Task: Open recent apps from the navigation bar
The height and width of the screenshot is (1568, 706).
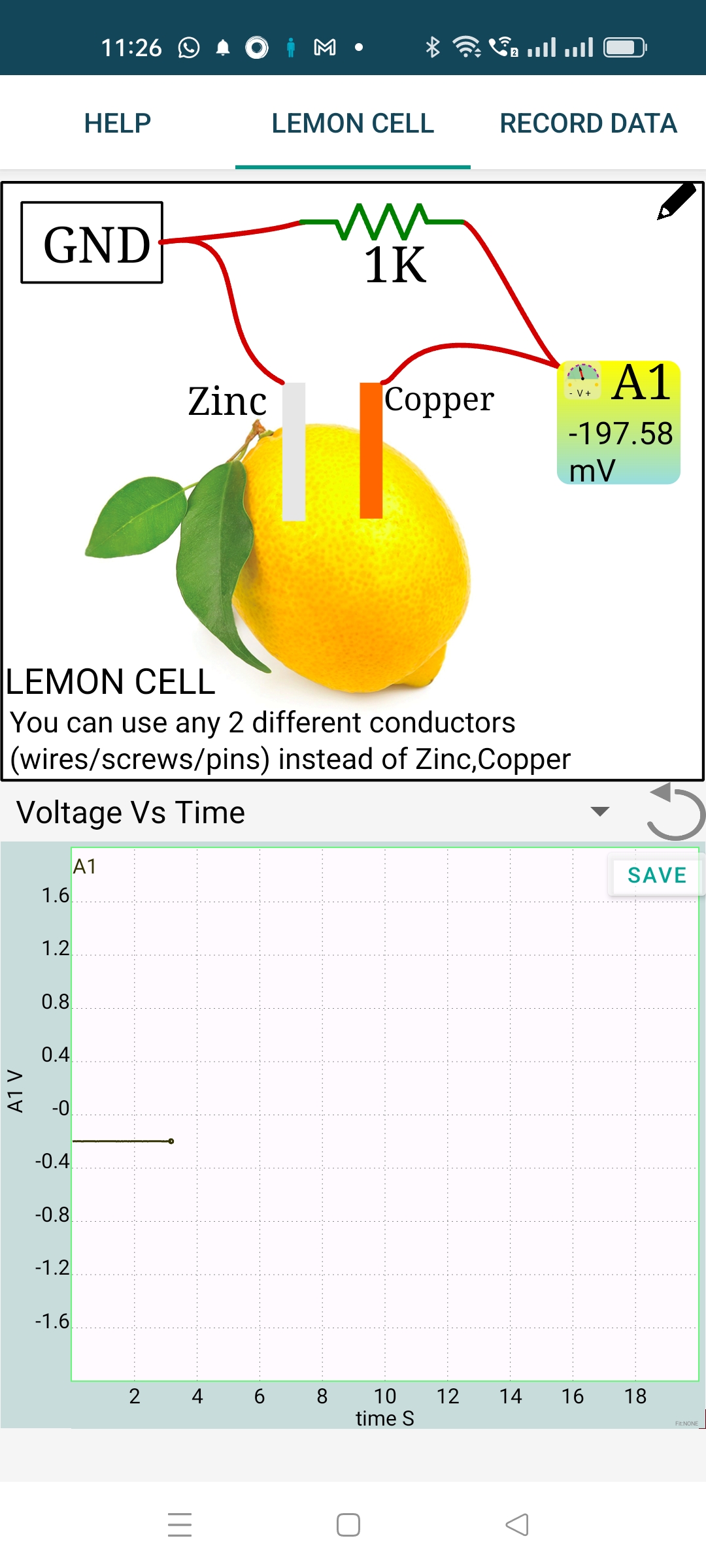Action: (x=180, y=1524)
